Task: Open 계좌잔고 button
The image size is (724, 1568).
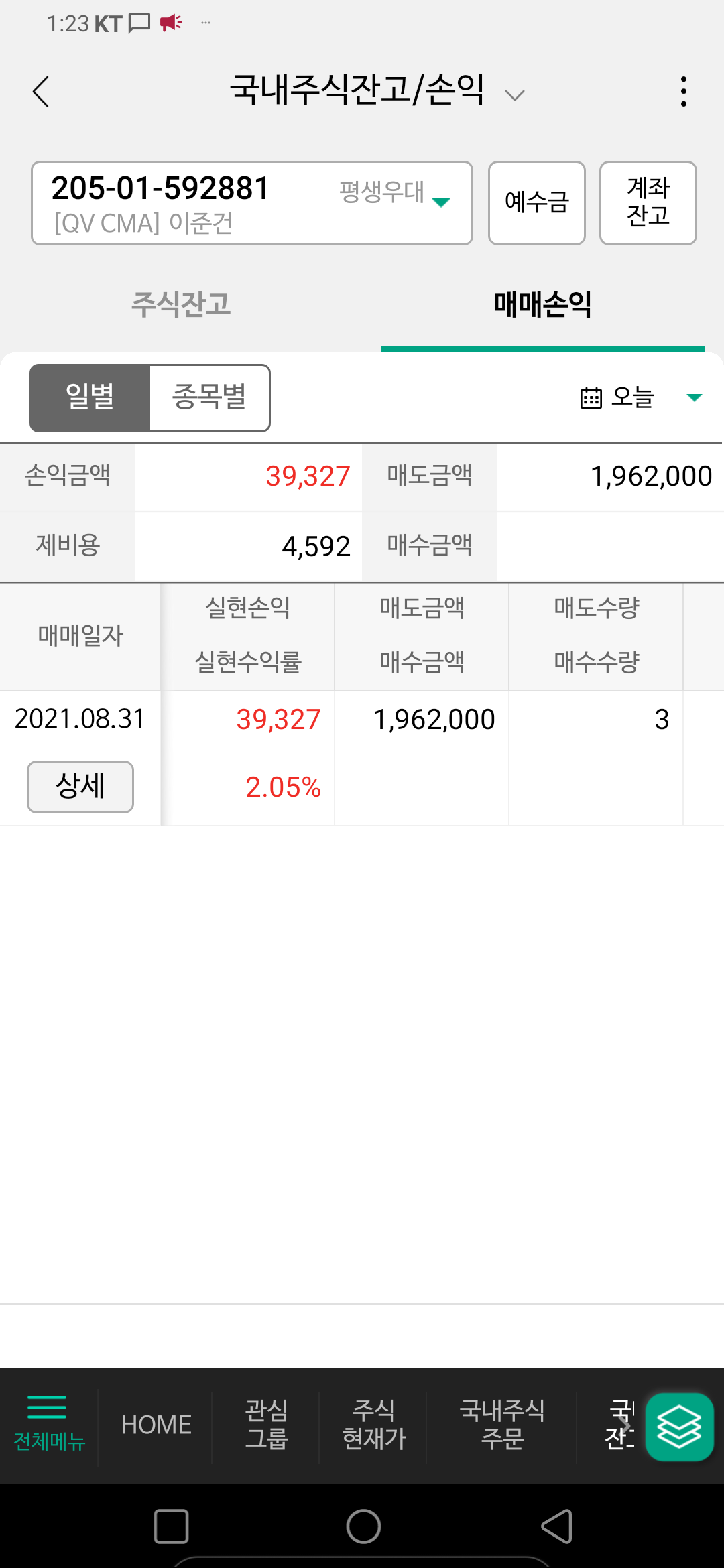Action: [x=648, y=203]
